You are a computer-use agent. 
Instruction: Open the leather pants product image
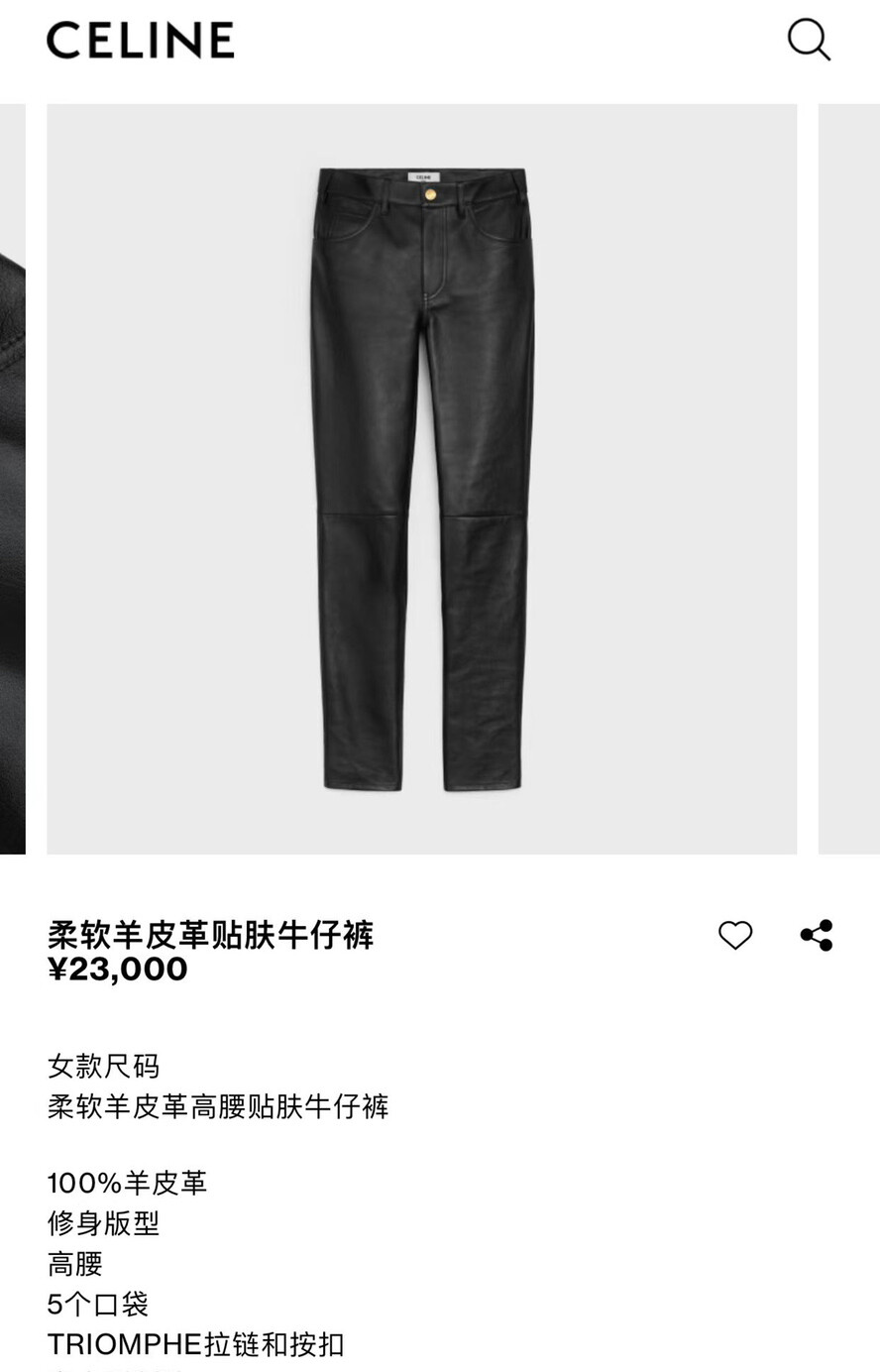click(x=422, y=479)
